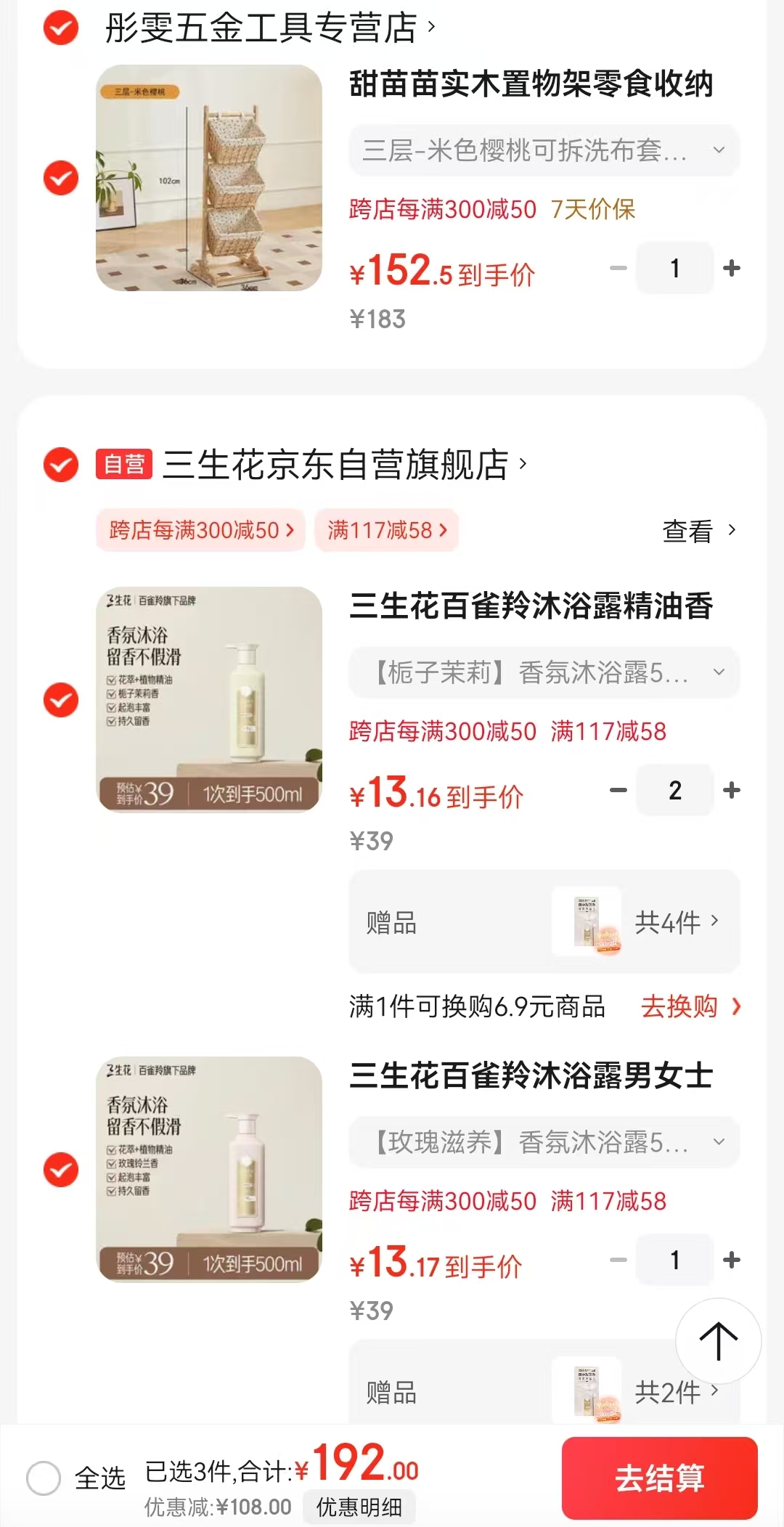Toggle the 全选 select-all radio button
This screenshot has height=1527, width=784.
[44, 1478]
